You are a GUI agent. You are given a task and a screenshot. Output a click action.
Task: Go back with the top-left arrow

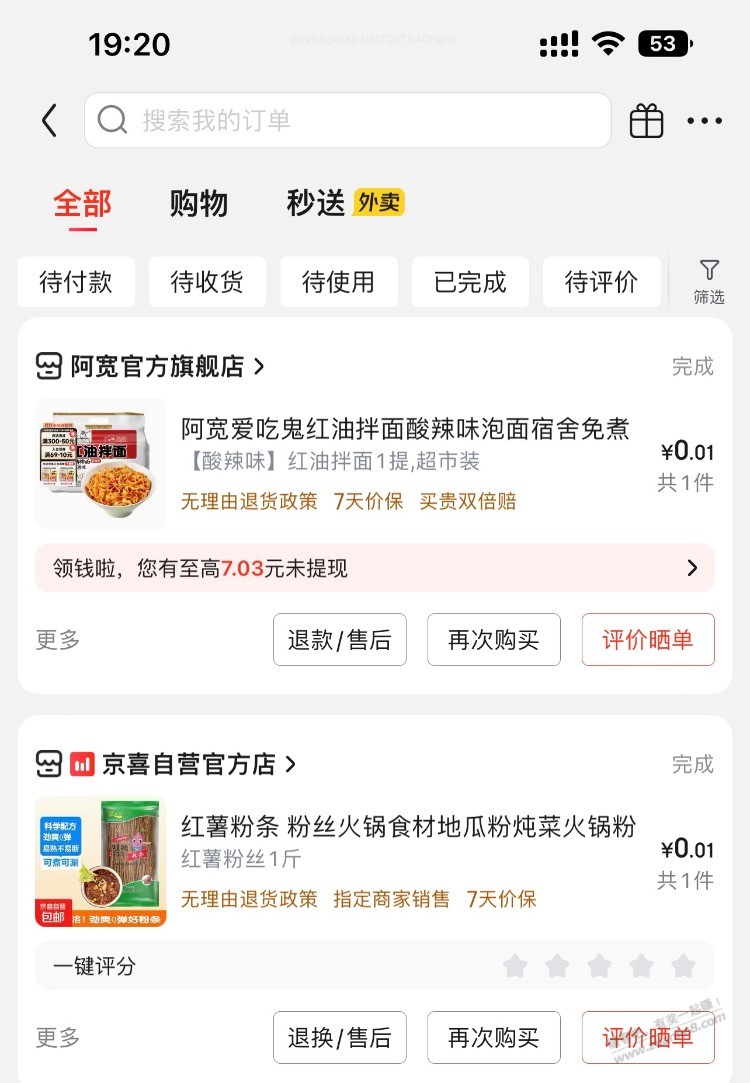click(x=49, y=121)
